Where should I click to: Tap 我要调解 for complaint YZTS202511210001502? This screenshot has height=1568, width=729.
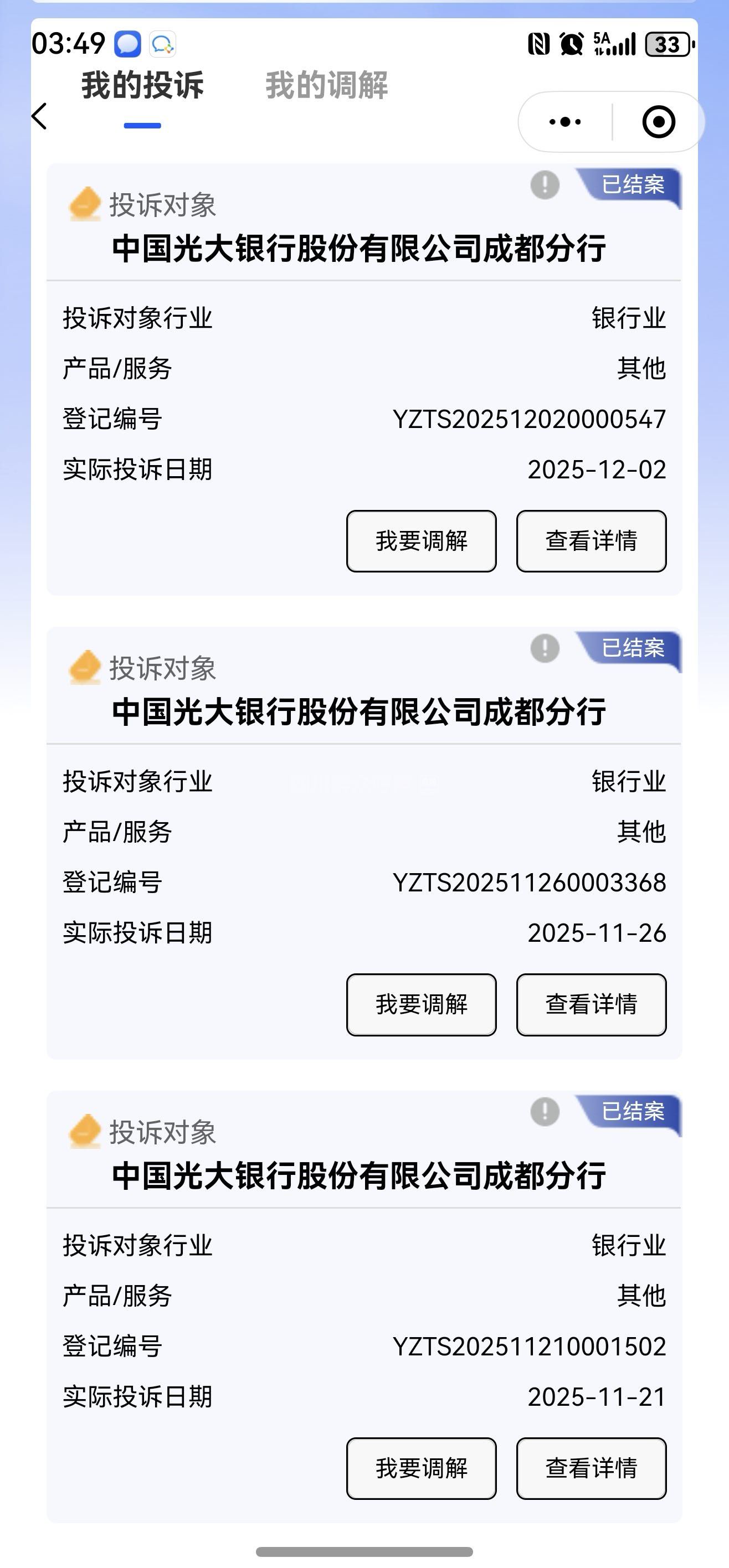(x=421, y=1468)
